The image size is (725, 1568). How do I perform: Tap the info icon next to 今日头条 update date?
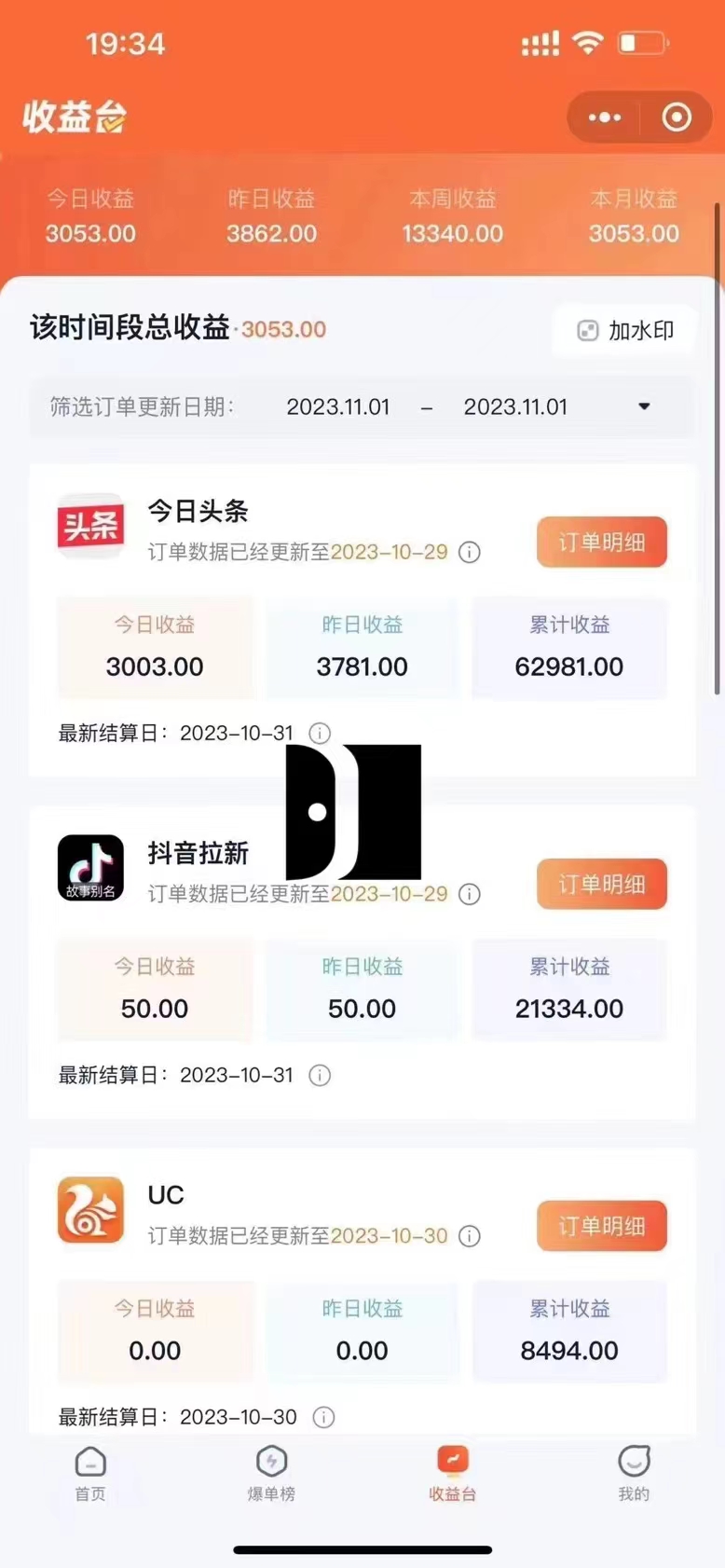tap(469, 553)
